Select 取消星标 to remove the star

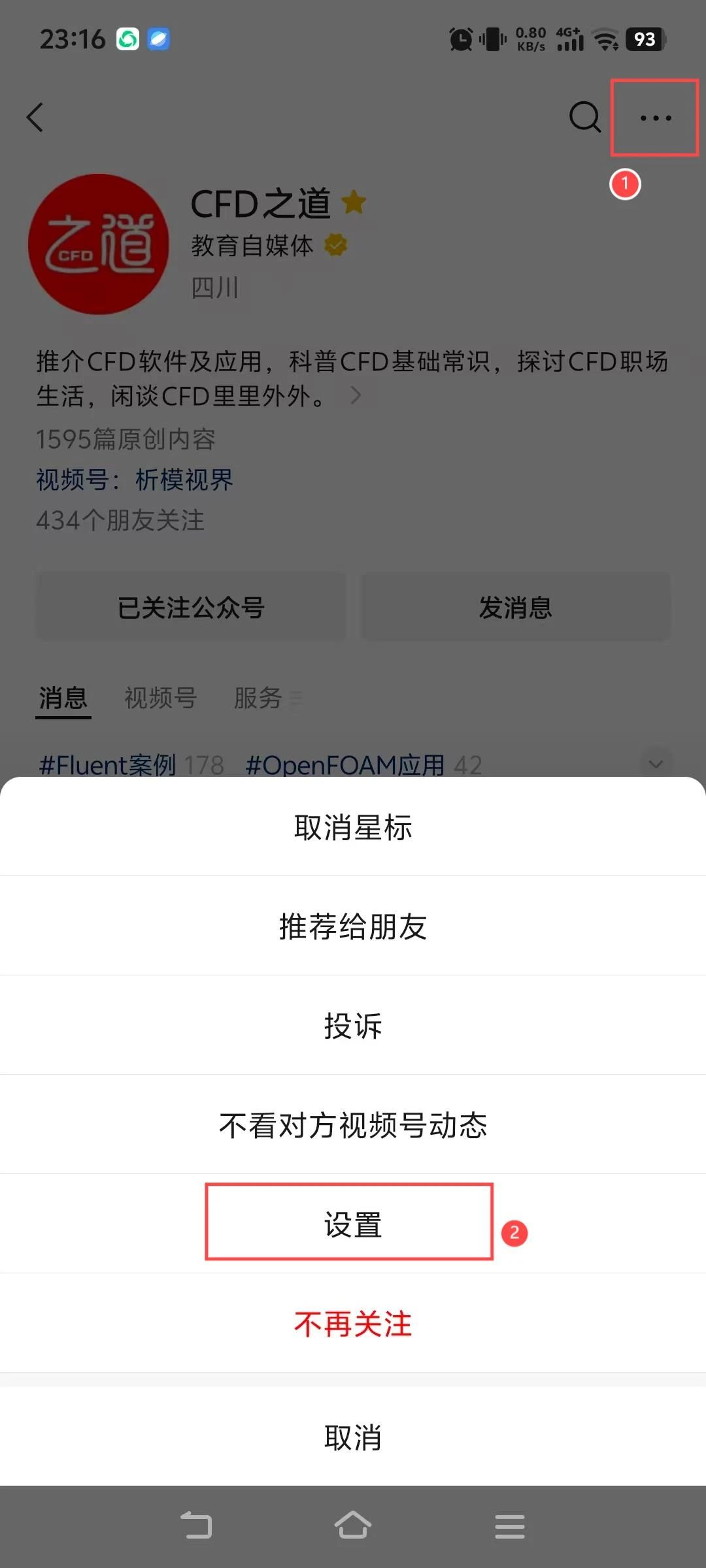point(353,827)
